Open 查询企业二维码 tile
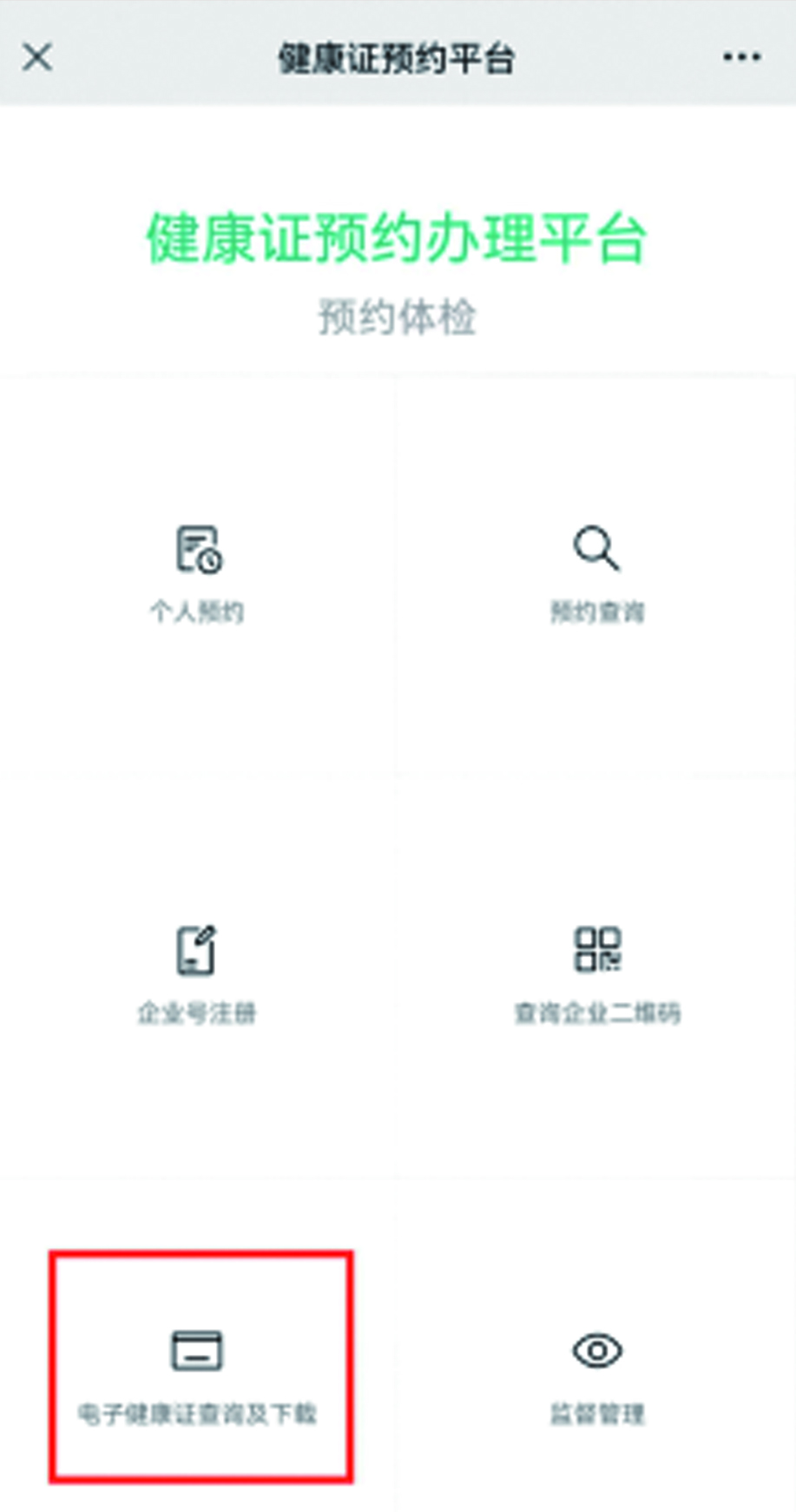 tap(597, 974)
